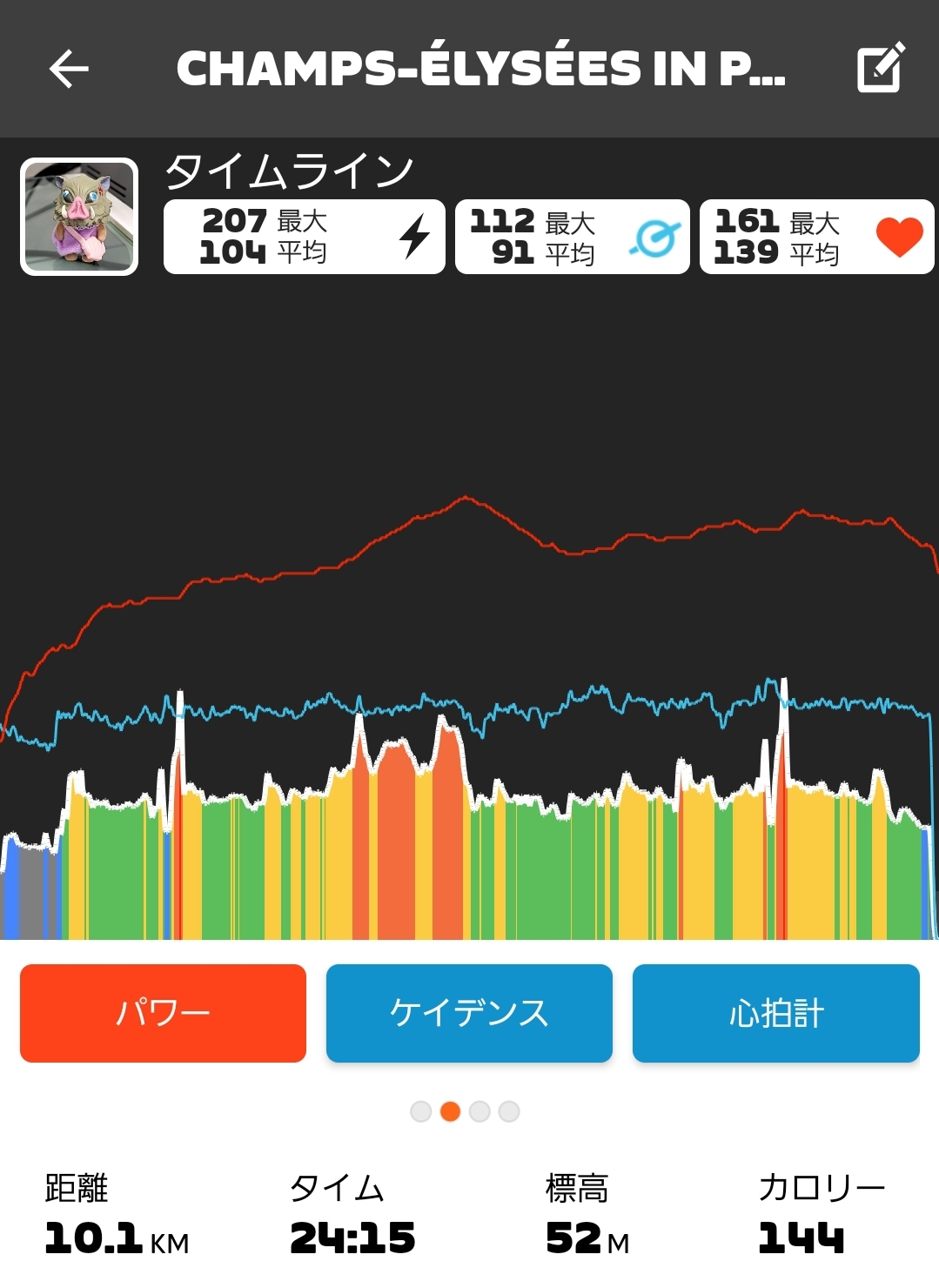The height and width of the screenshot is (1288, 939).
Task: Toggle the 心拍計 graph button
Action: click(x=775, y=1013)
